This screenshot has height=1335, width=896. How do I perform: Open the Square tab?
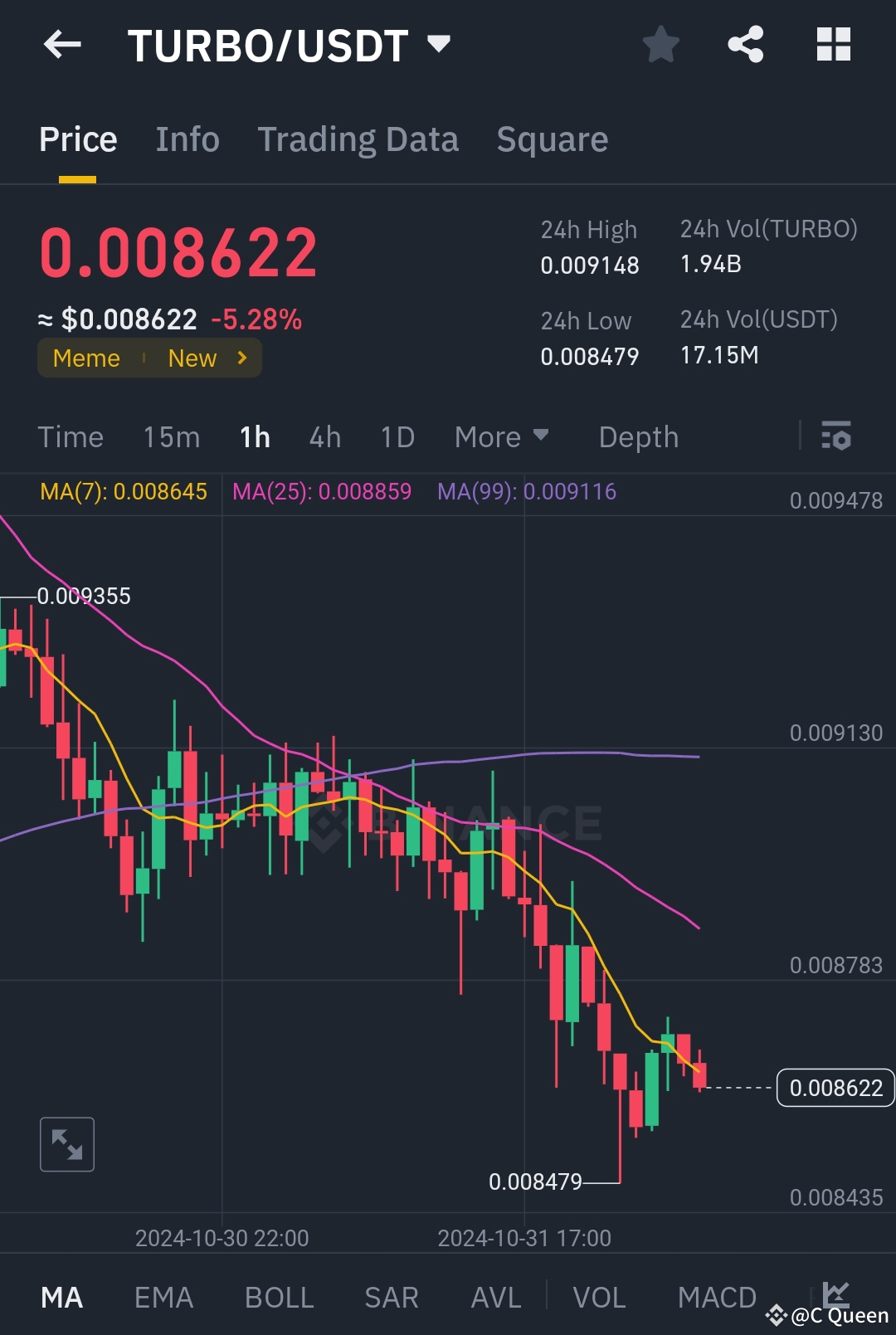tap(552, 139)
